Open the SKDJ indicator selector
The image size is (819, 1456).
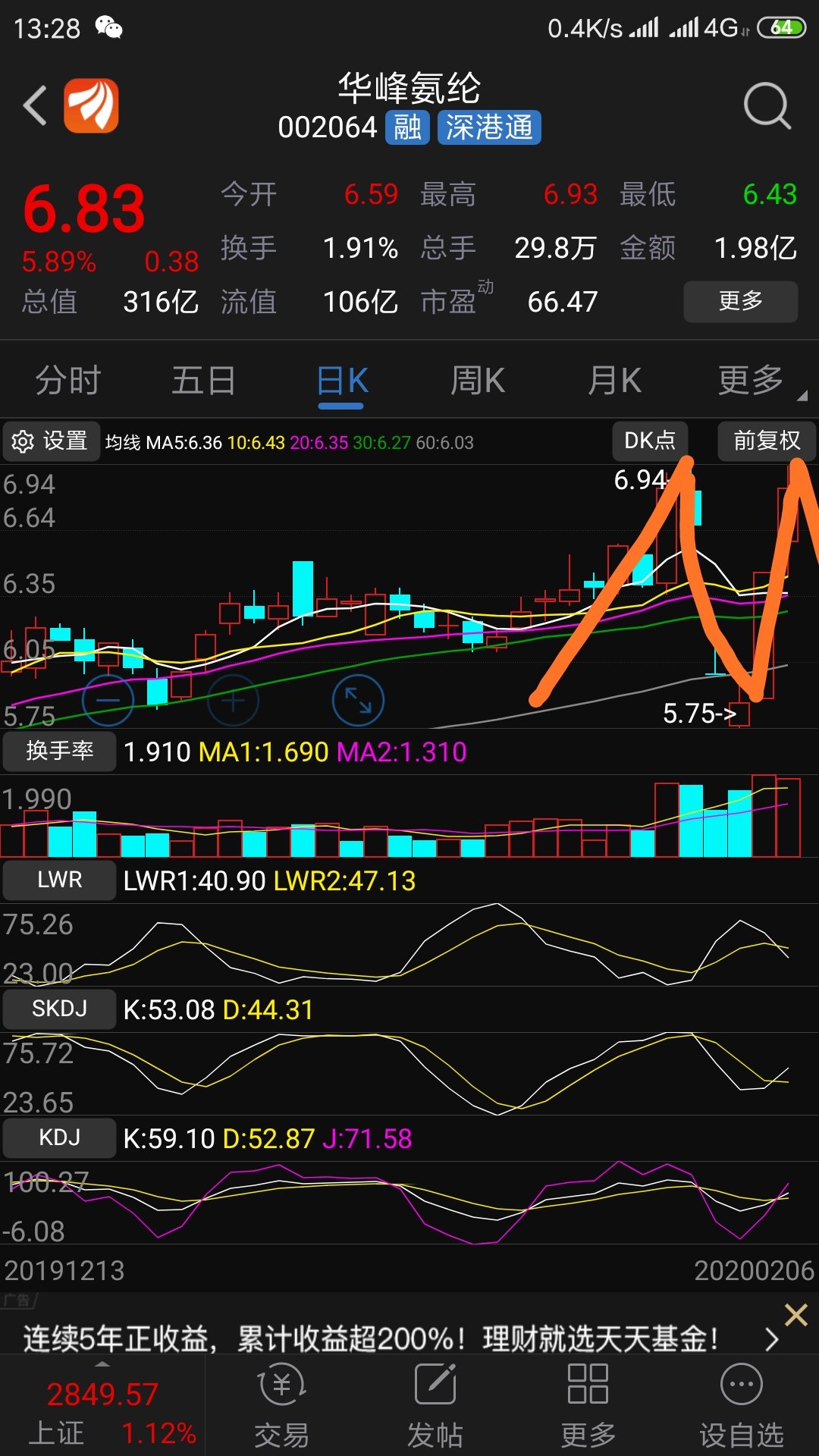(x=59, y=1009)
